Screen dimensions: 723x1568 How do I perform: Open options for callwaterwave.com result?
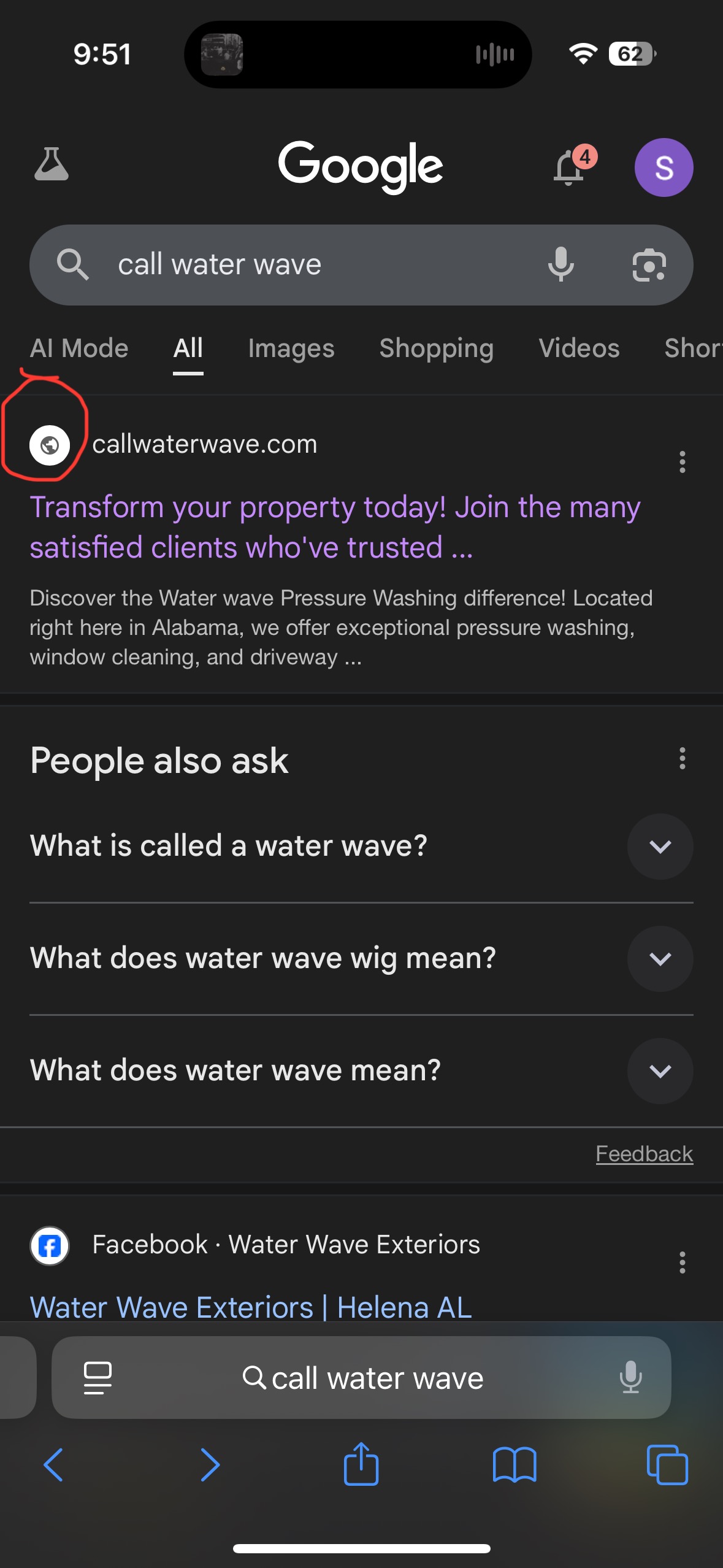click(x=682, y=461)
